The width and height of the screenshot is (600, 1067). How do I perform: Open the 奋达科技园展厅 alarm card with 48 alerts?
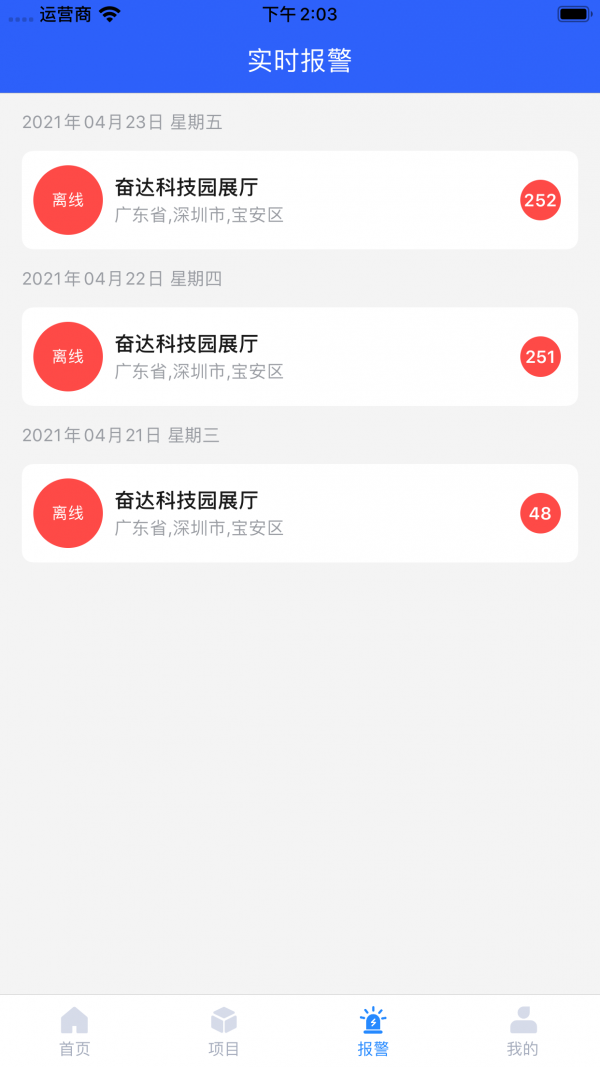pyautogui.click(x=300, y=513)
